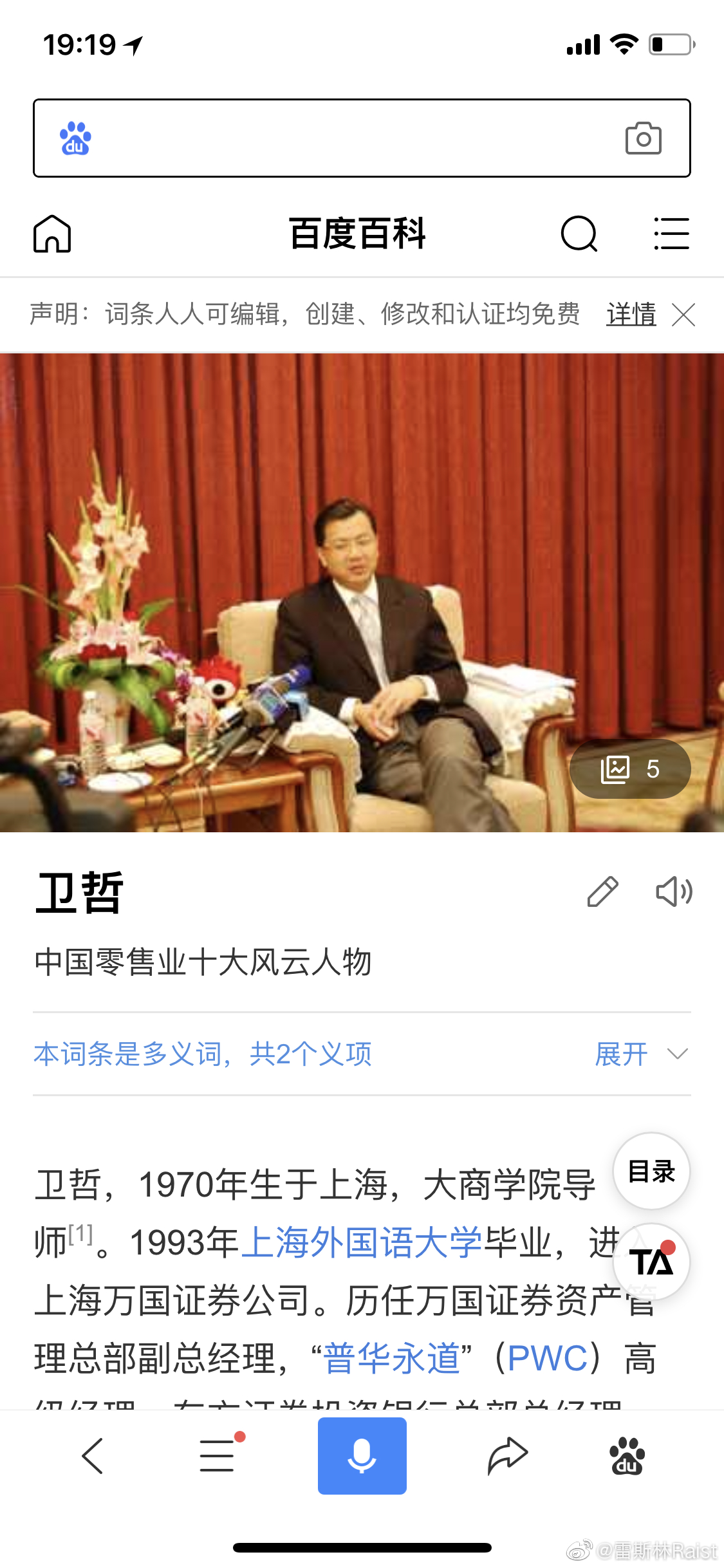Open the PWC link

click(x=548, y=1359)
